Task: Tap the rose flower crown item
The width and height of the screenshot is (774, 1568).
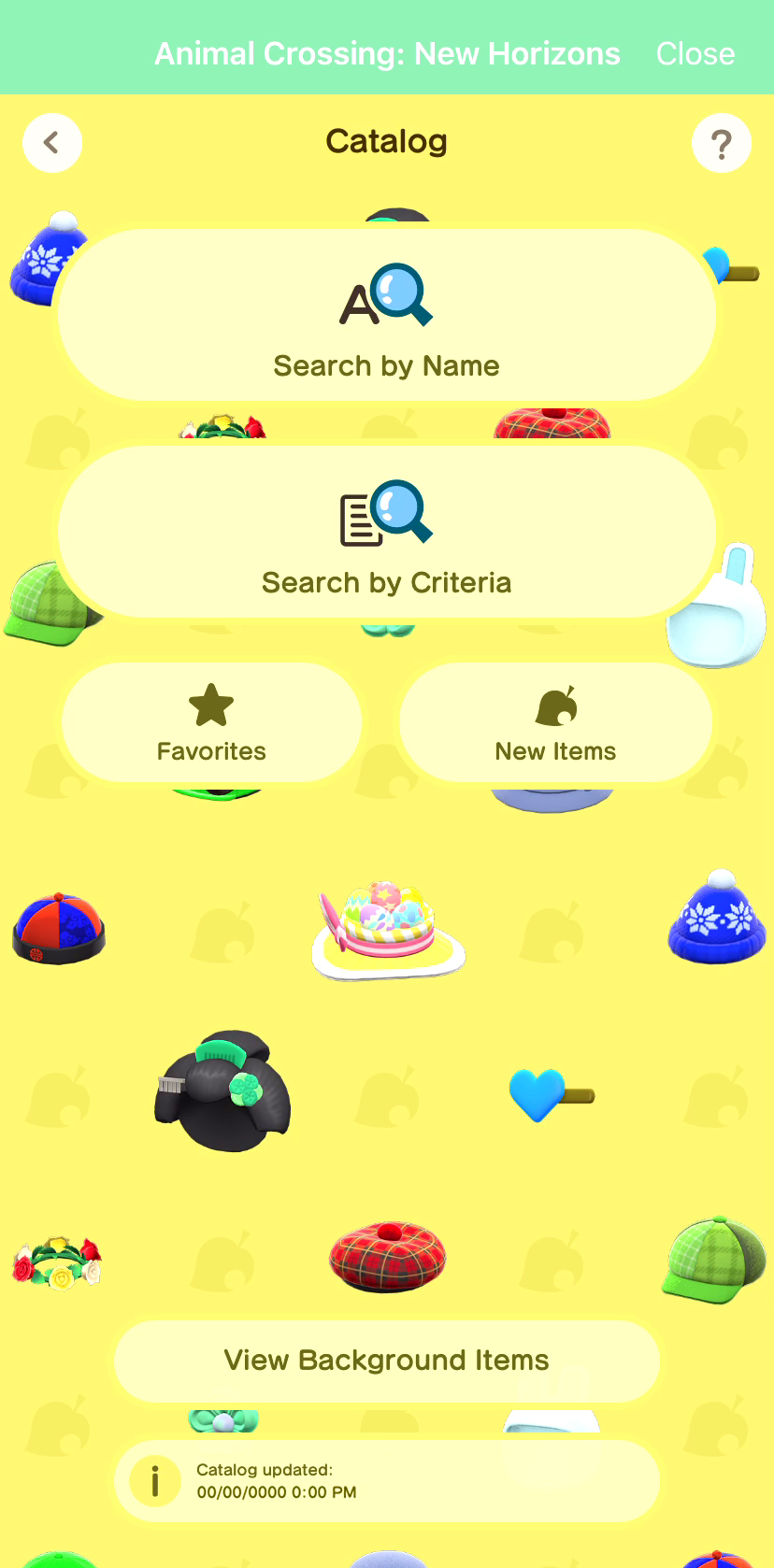Action: tap(58, 1262)
